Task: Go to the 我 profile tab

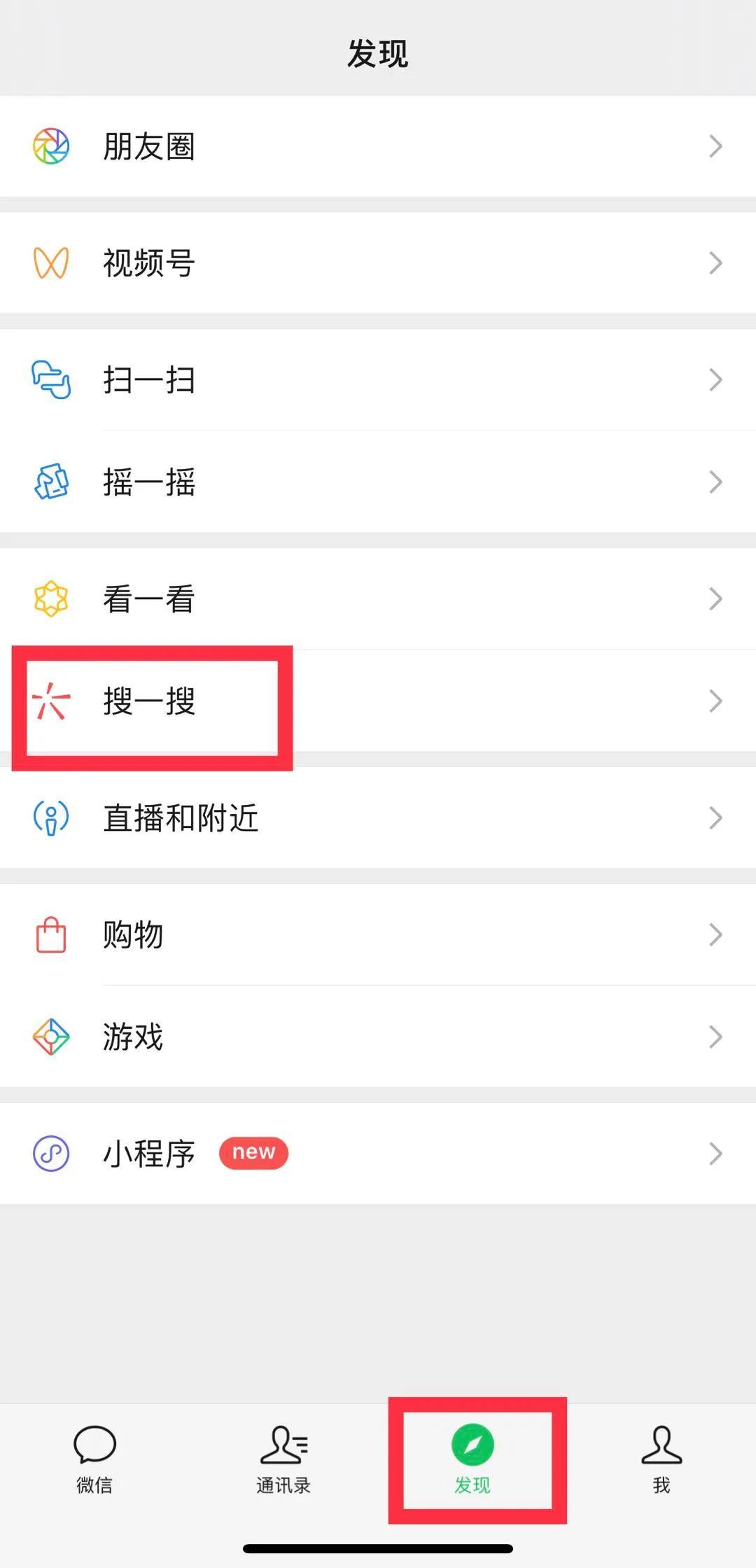Action: (x=661, y=1459)
